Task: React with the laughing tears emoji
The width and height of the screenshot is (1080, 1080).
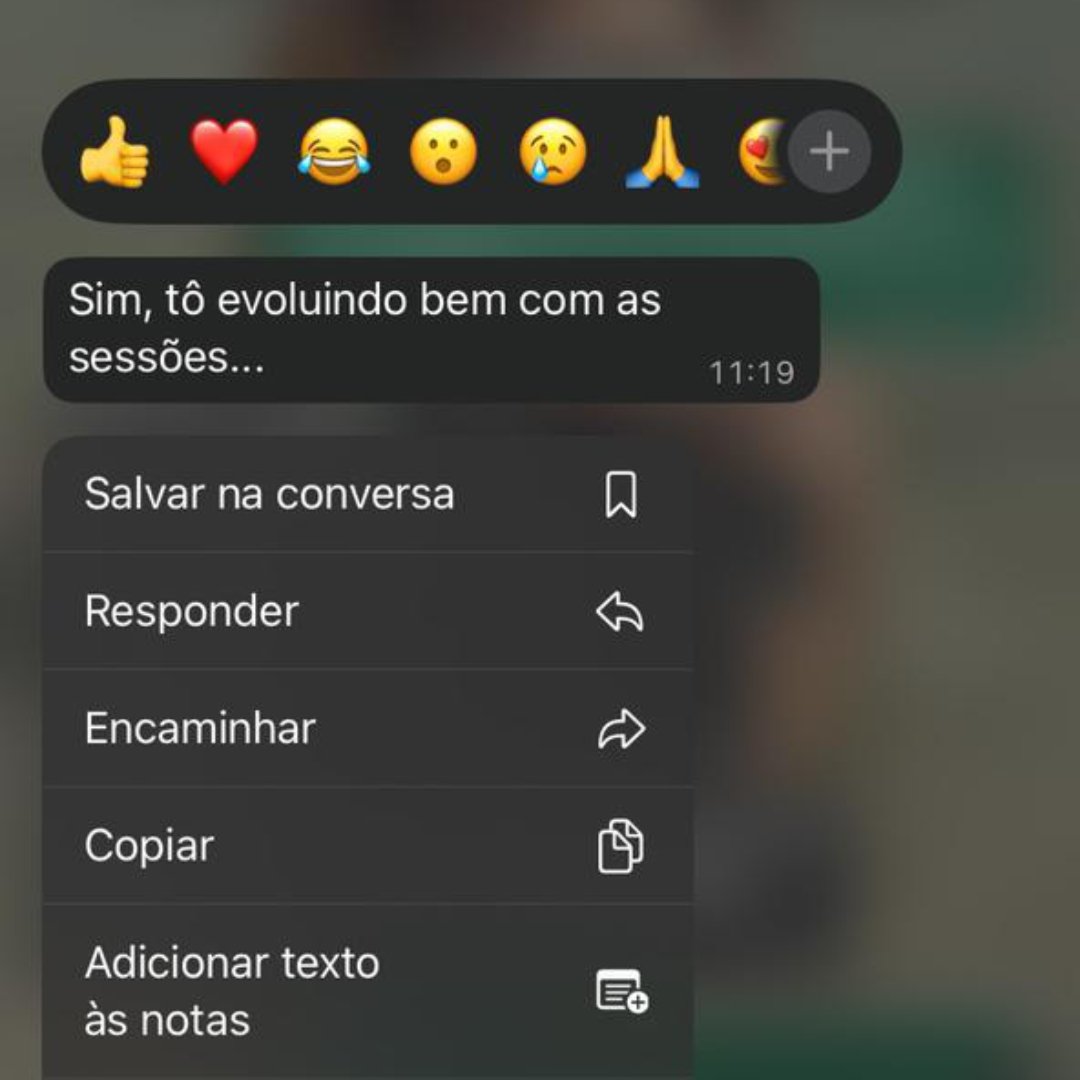Action: 334,152
